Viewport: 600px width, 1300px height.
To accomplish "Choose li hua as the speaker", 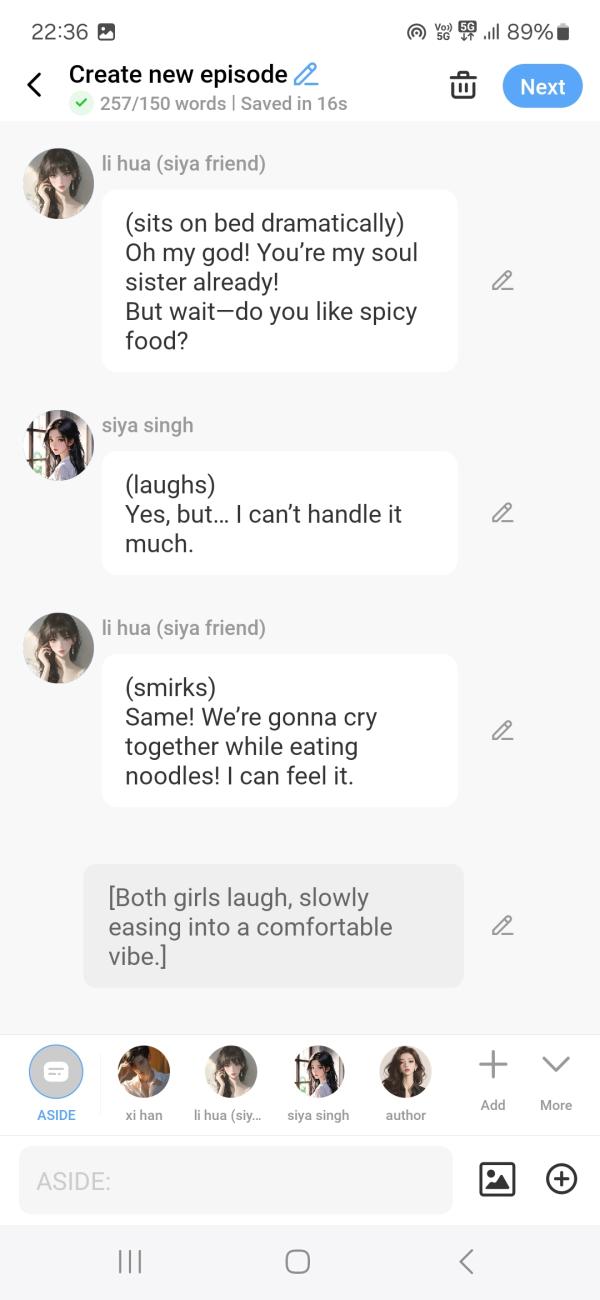I will [231, 1073].
